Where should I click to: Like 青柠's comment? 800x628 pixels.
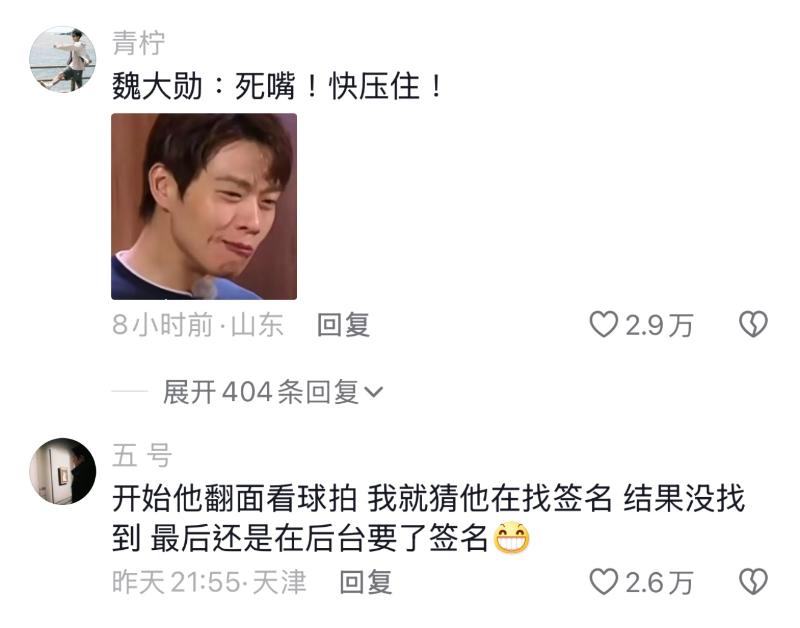[x=604, y=325]
